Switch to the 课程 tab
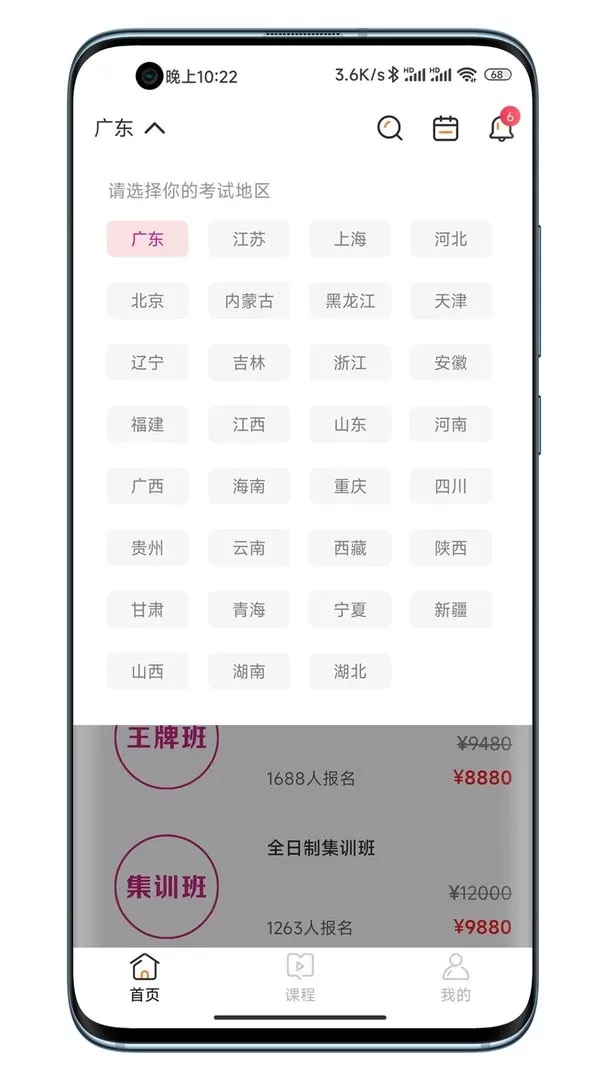This screenshot has width=608, height=1080. click(x=300, y=977)
